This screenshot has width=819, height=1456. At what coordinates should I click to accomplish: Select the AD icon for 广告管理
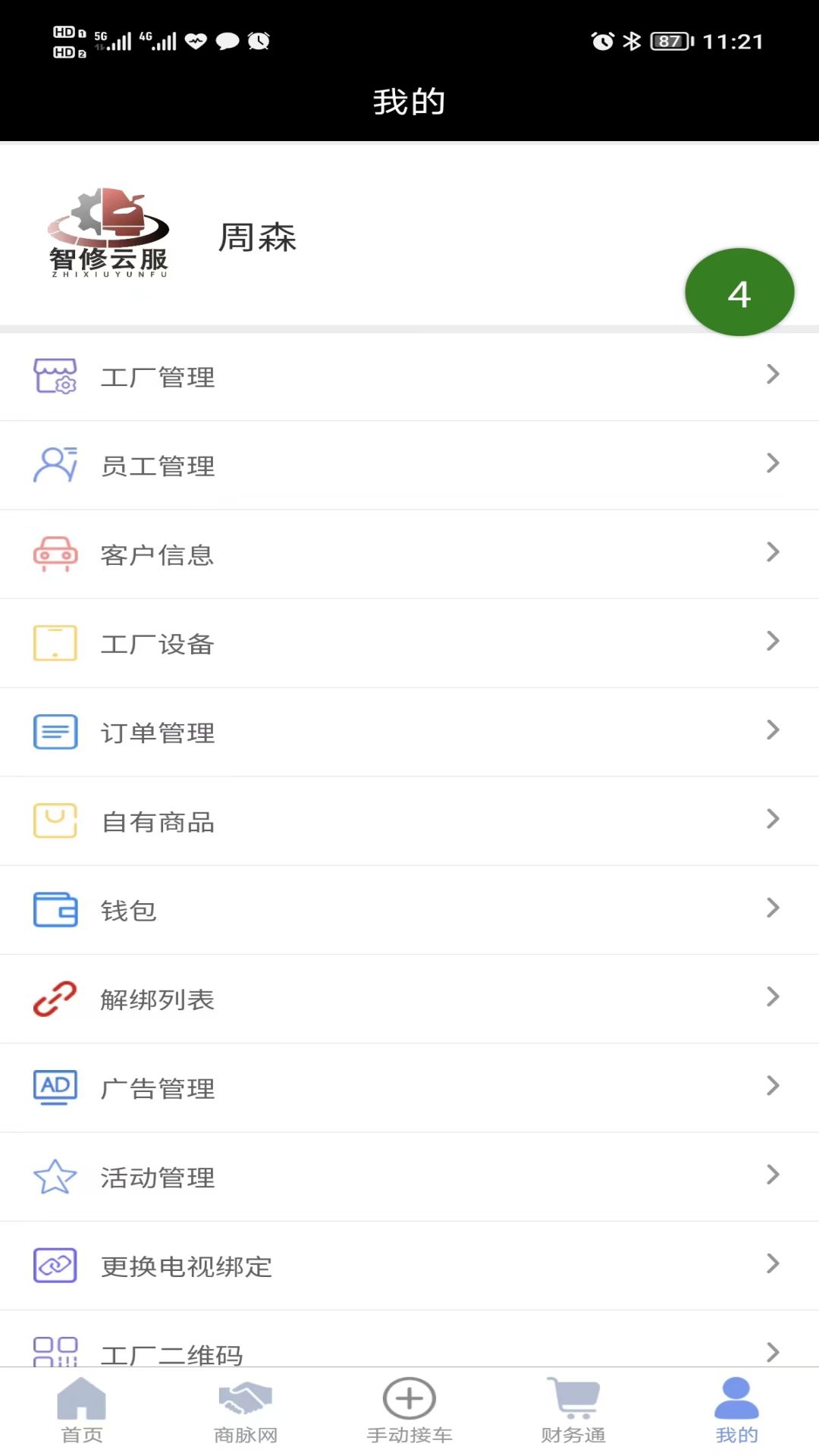(x=55, y=1087)
